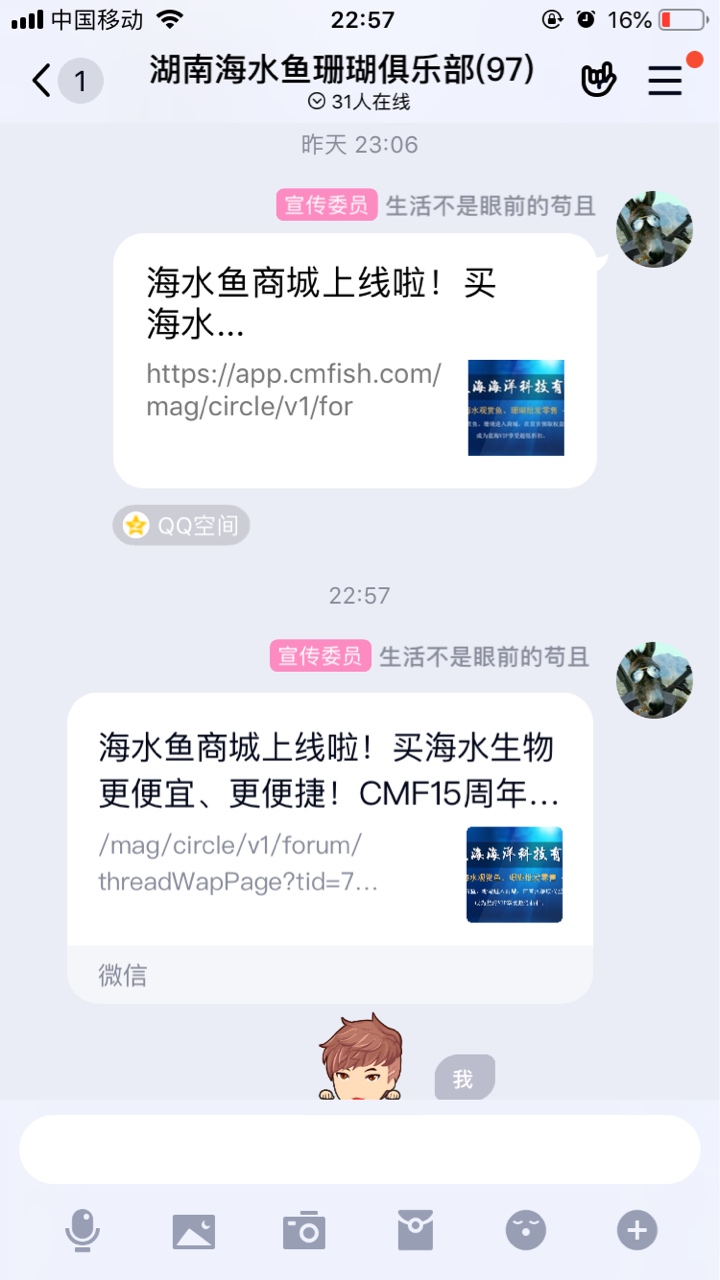720x1280 pixels.
Task: Record a voice message with the microphone
Action: pyautogui.click(x=82, y=1230)
